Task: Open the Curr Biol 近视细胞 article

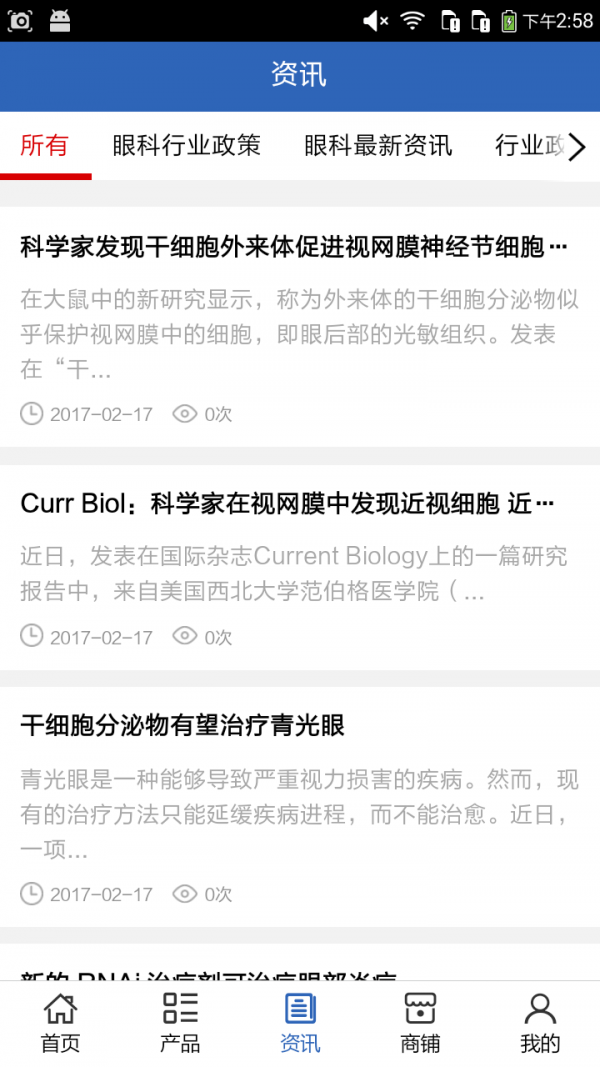Action: [287, 504]
